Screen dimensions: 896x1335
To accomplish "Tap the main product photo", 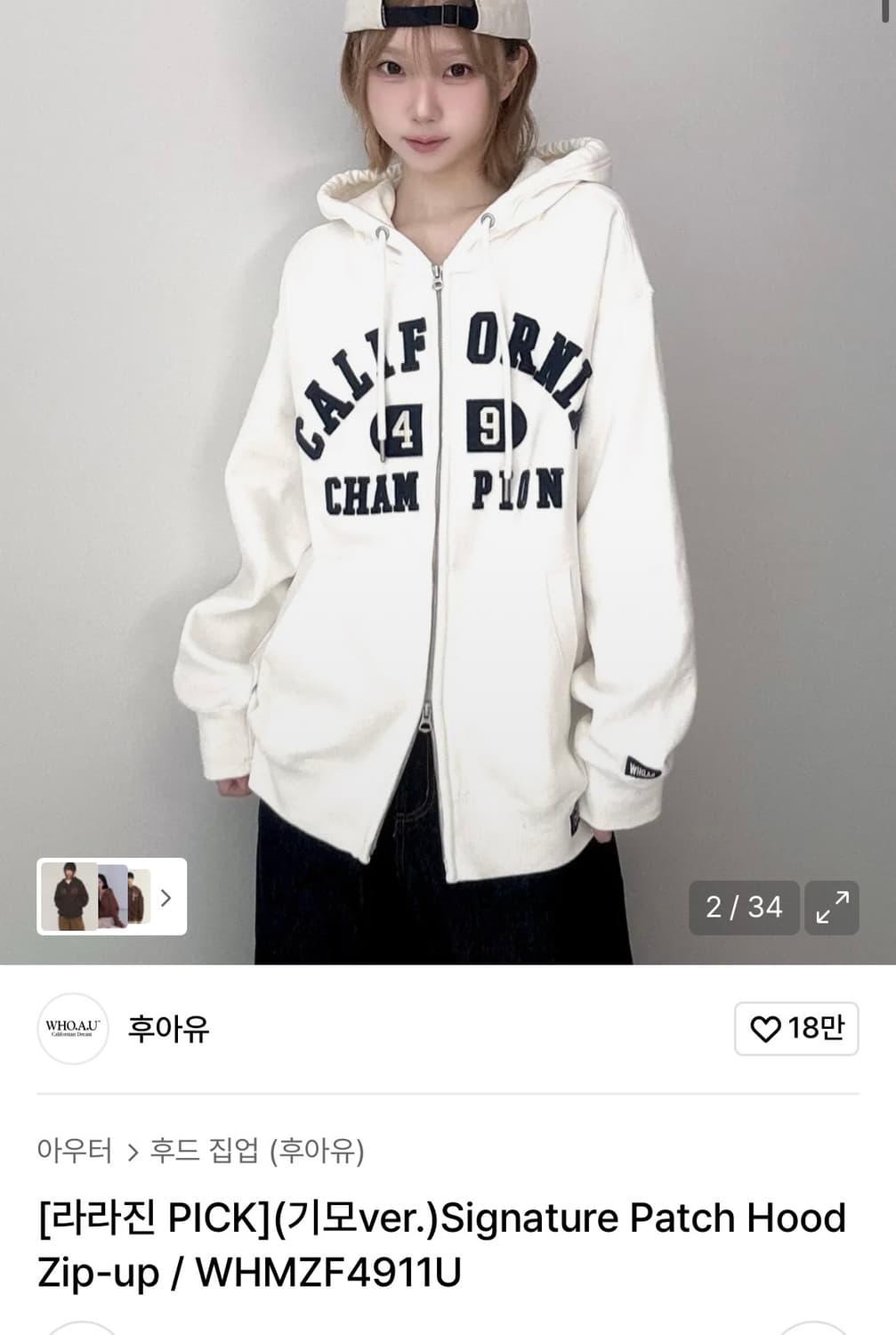I will coord(445,445).
